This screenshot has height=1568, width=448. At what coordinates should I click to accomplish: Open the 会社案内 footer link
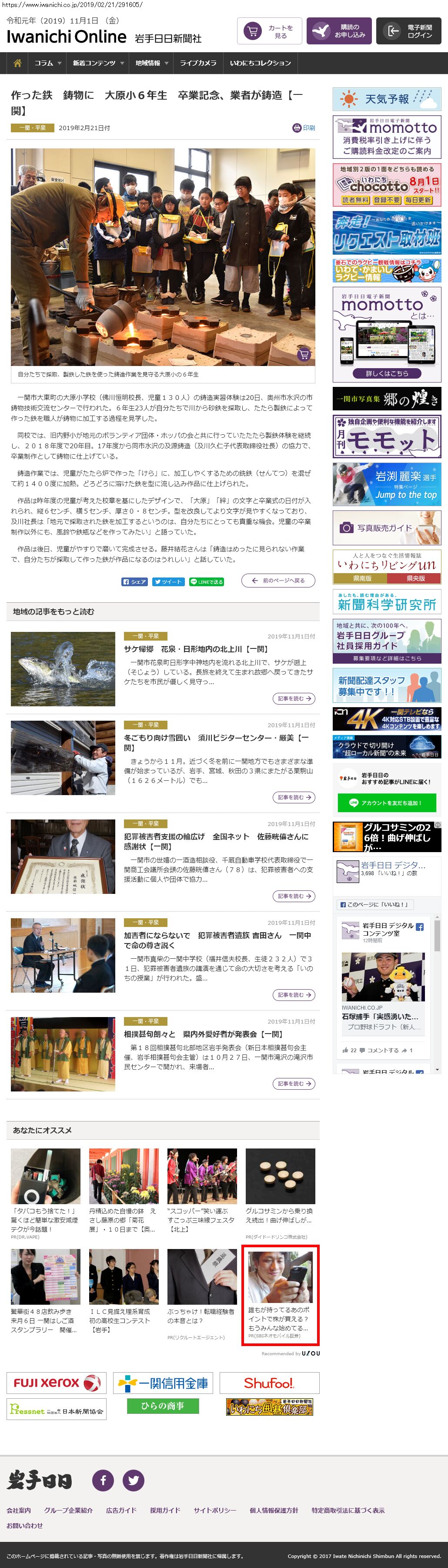(18, 1510)
